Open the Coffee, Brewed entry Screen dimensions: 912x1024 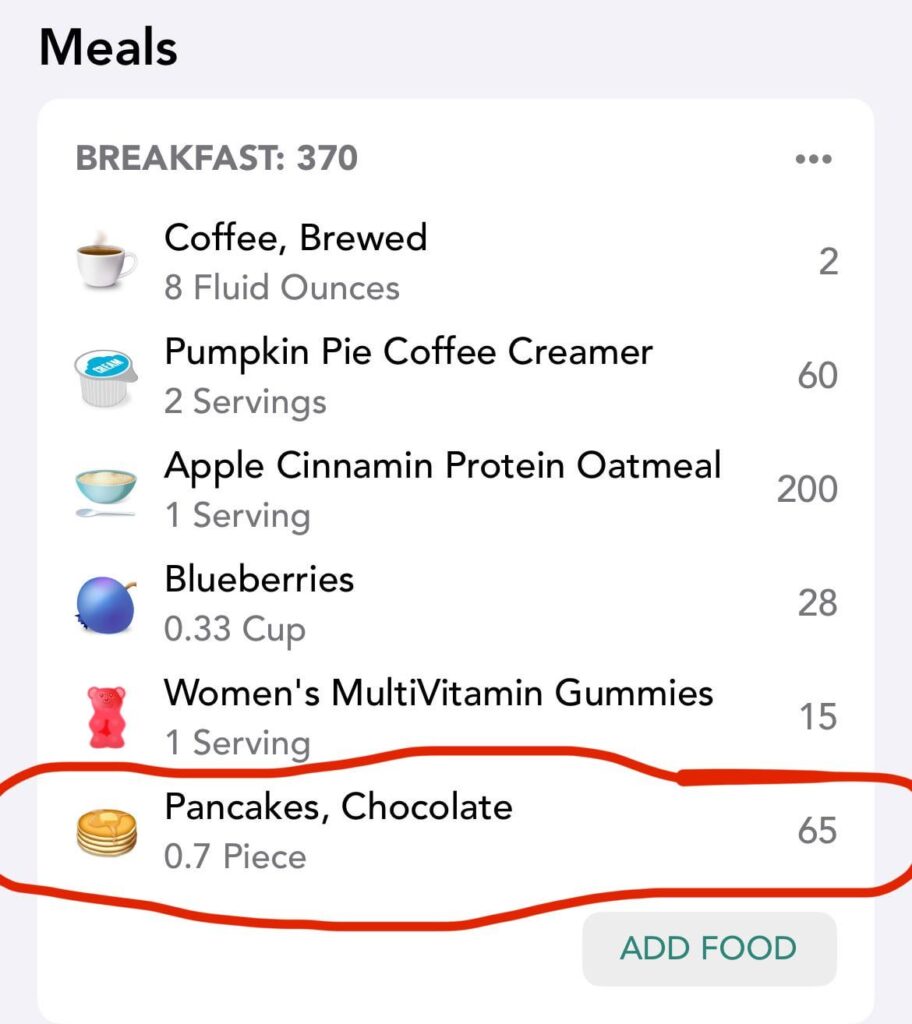296,238
